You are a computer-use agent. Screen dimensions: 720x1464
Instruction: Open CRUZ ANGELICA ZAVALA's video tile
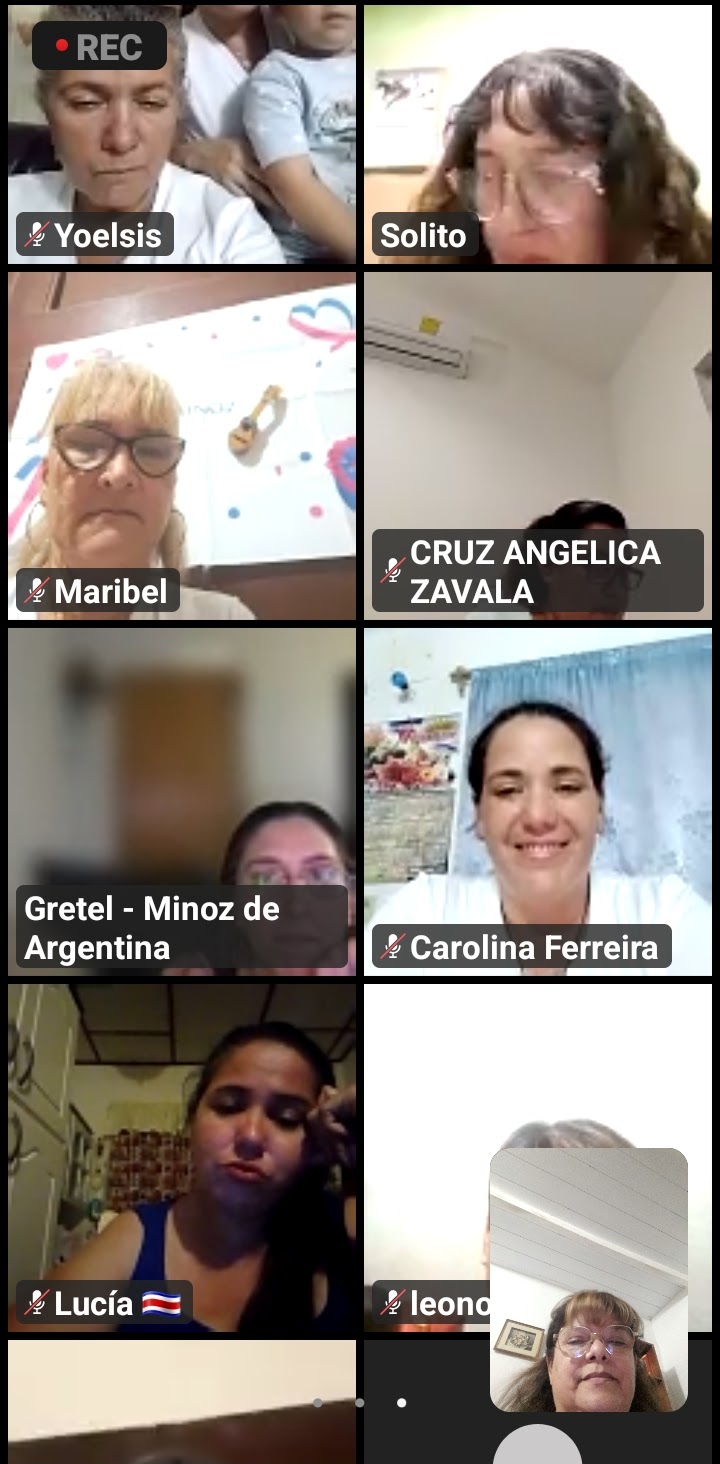pos(538,446)
